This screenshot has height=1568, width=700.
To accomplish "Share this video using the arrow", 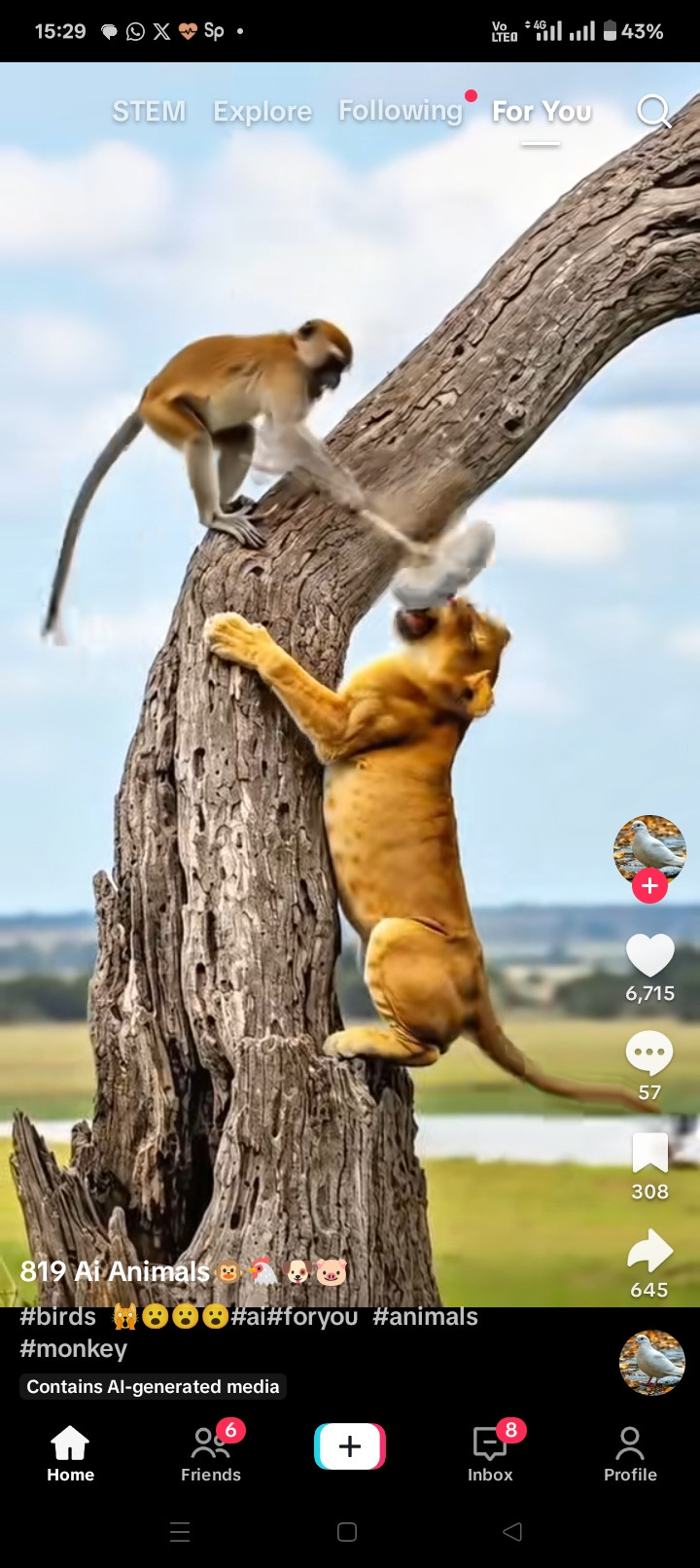I will (x=649, y=1252).
